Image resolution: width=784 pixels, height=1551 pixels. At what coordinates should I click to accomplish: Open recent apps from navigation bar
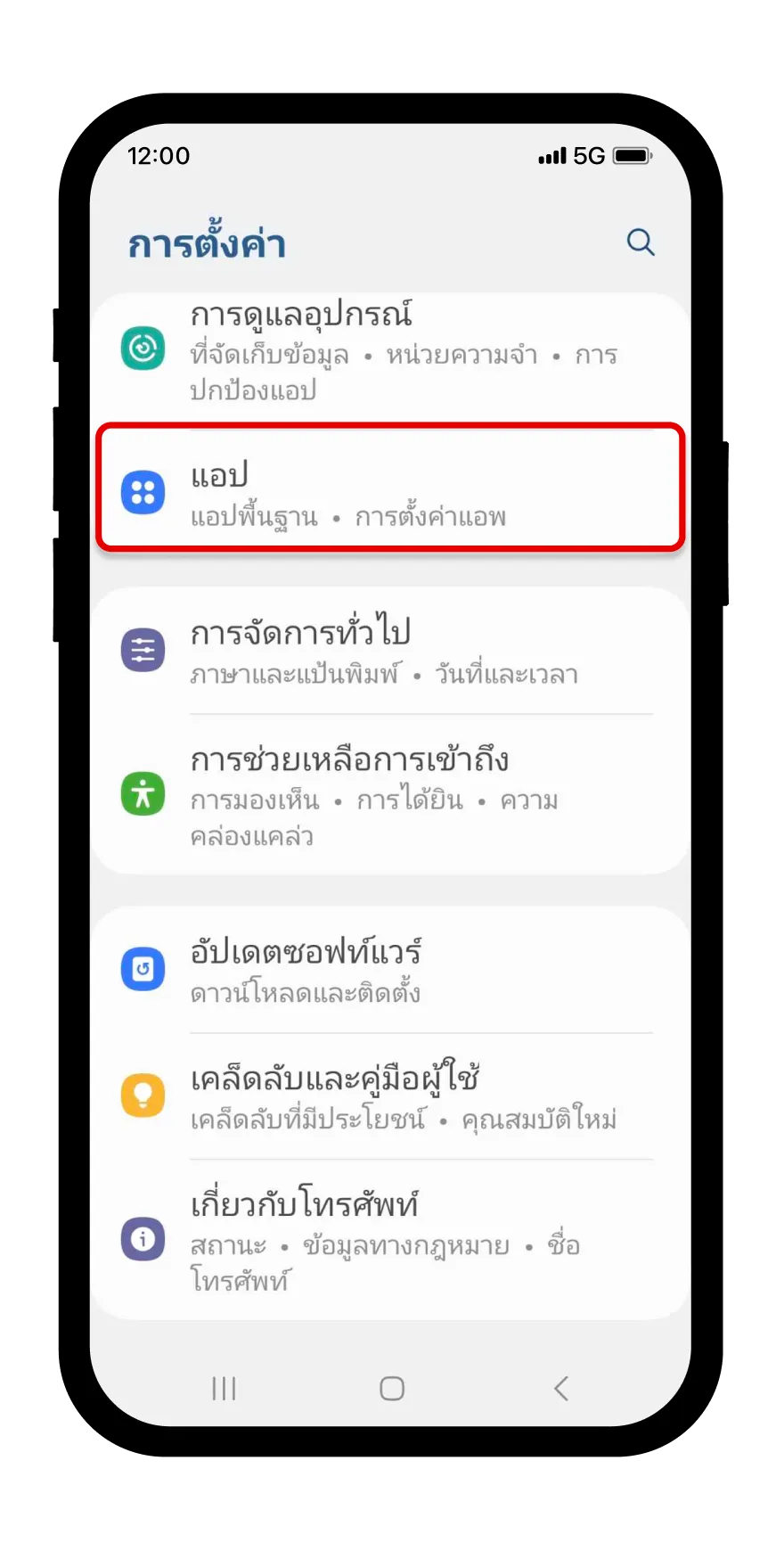click(224, 1388)
